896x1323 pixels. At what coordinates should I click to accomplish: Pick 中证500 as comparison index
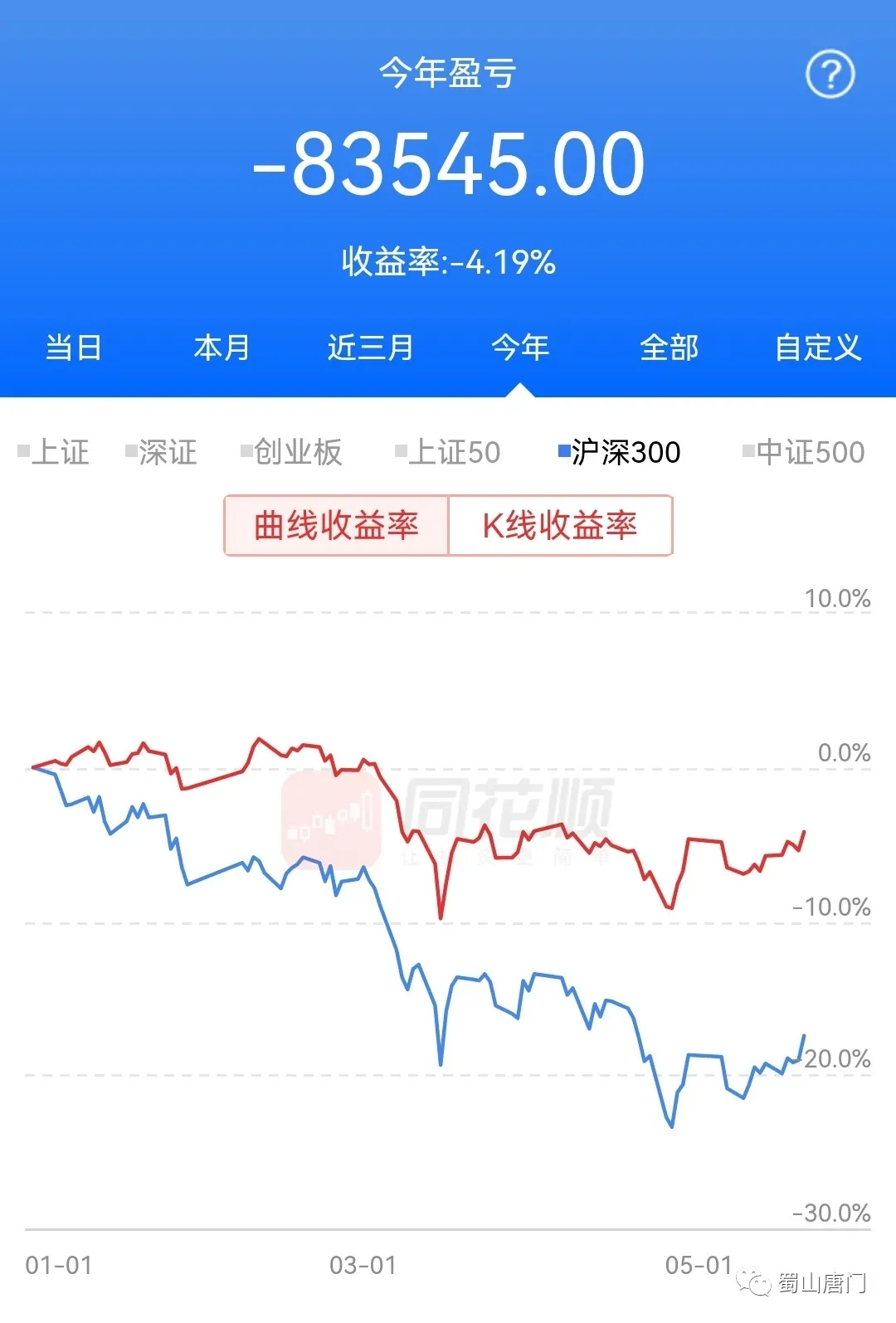pyautogui.click(x=804, y=452)
